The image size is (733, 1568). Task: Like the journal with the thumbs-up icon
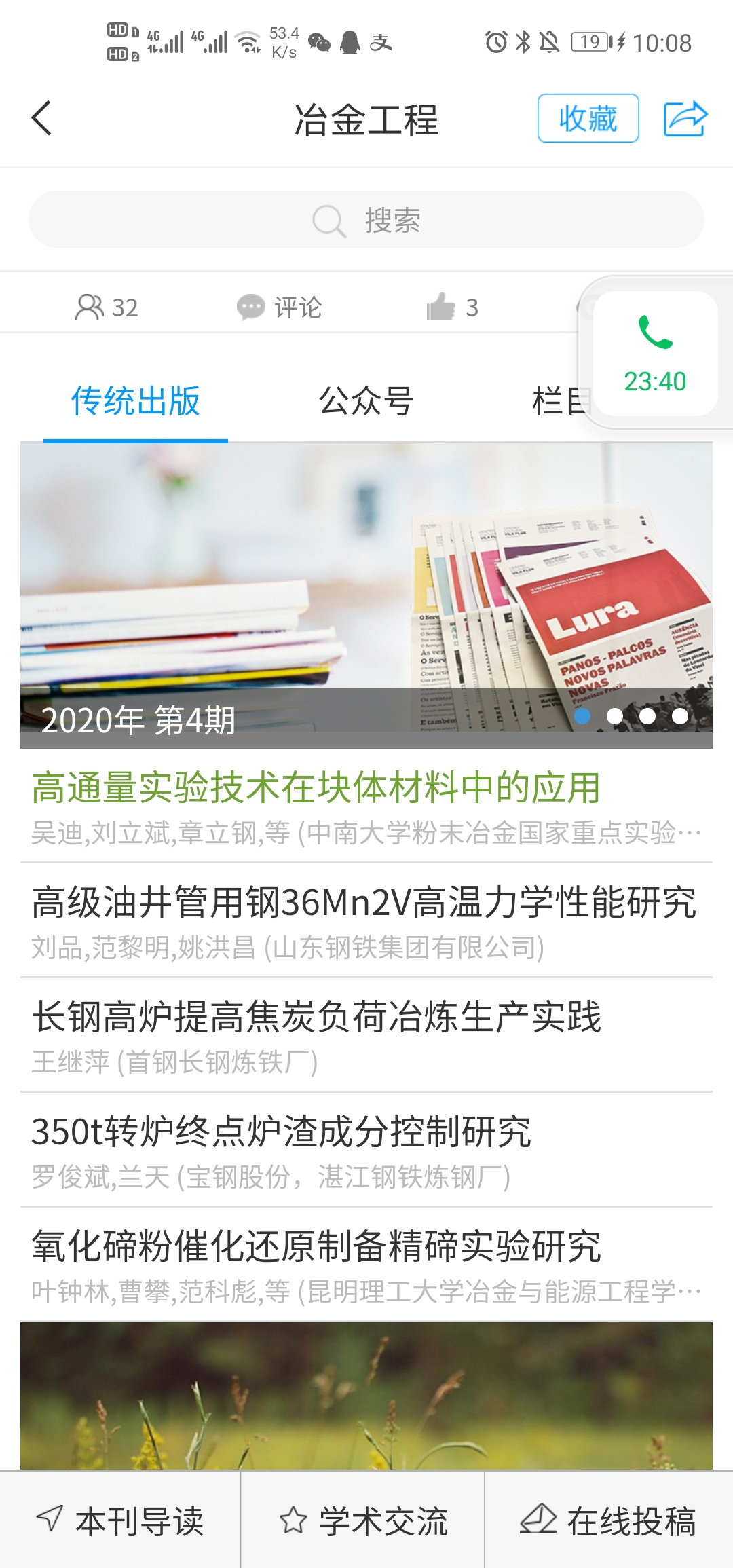tap(452, 307)
